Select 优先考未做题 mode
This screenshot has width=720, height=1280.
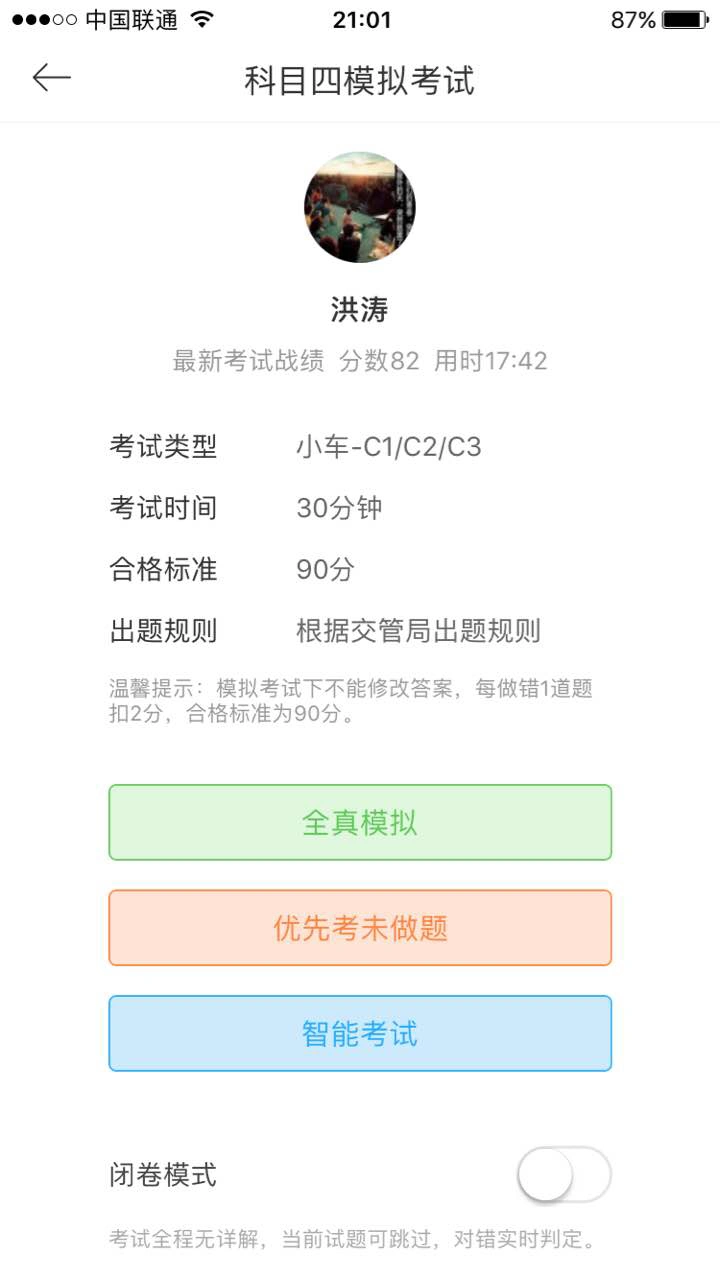(360, 928)
